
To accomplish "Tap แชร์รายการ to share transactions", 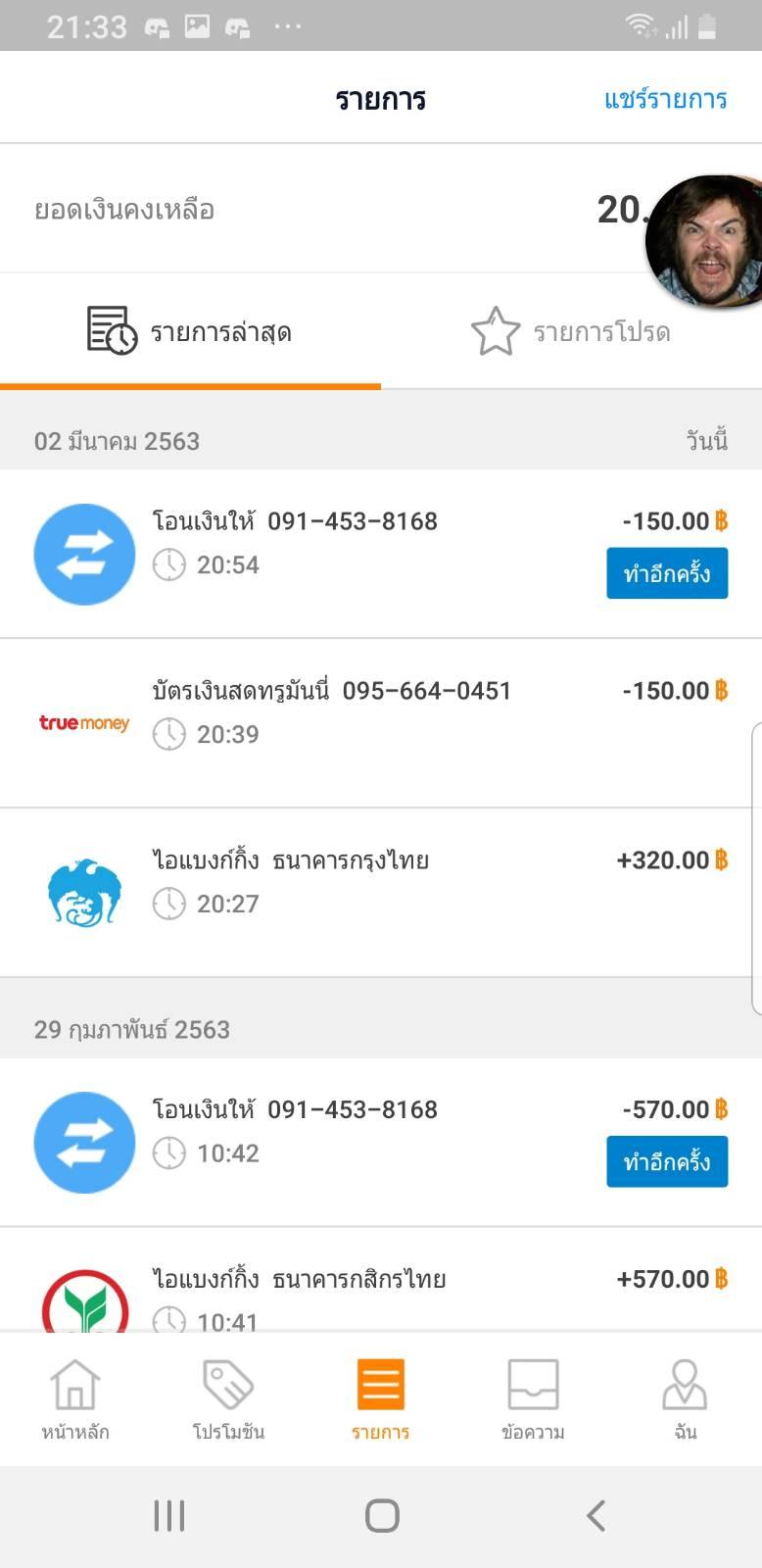I will coord(665,99).
